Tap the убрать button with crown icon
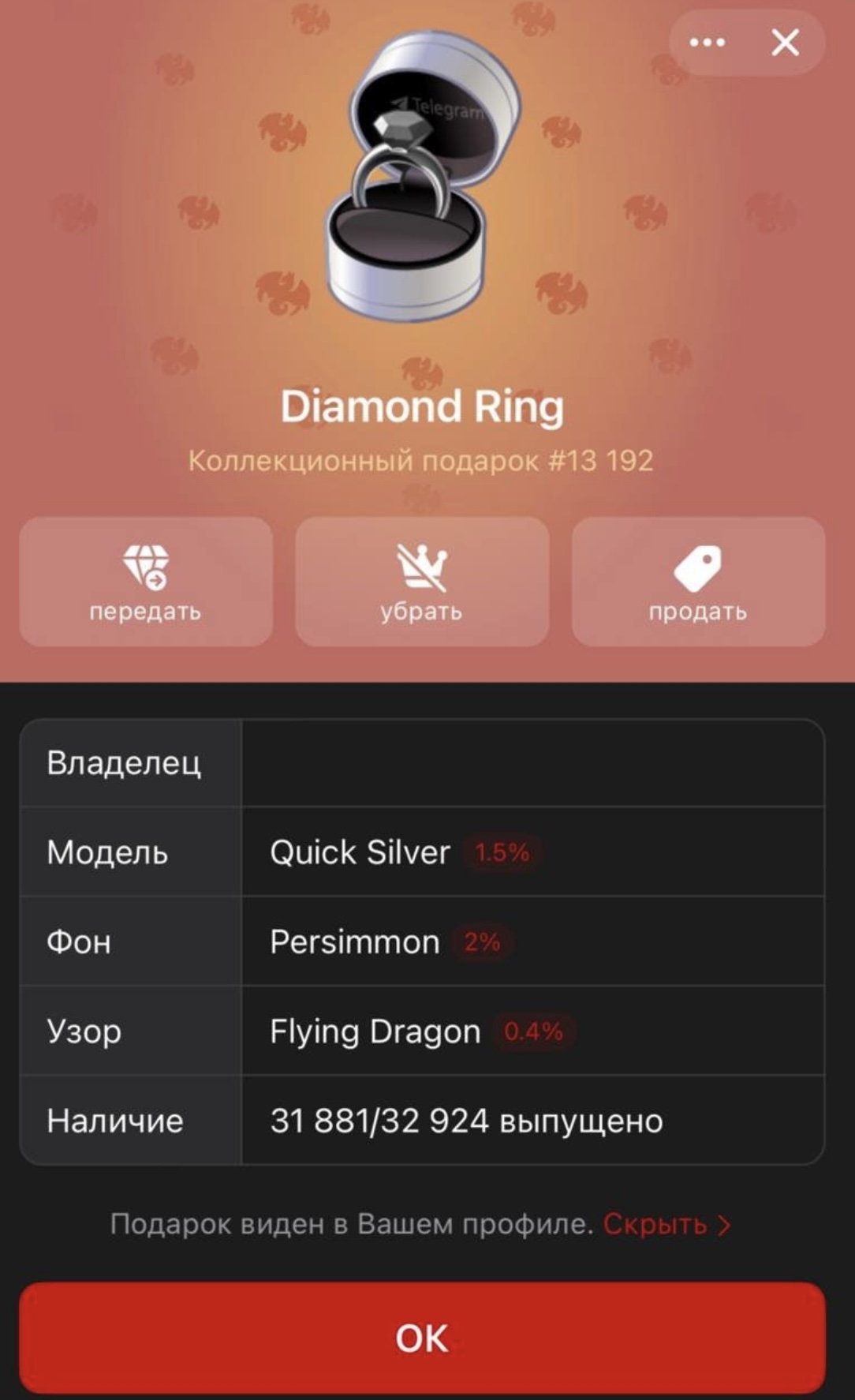Screen dimensions: 855x1400 [422, 582]
